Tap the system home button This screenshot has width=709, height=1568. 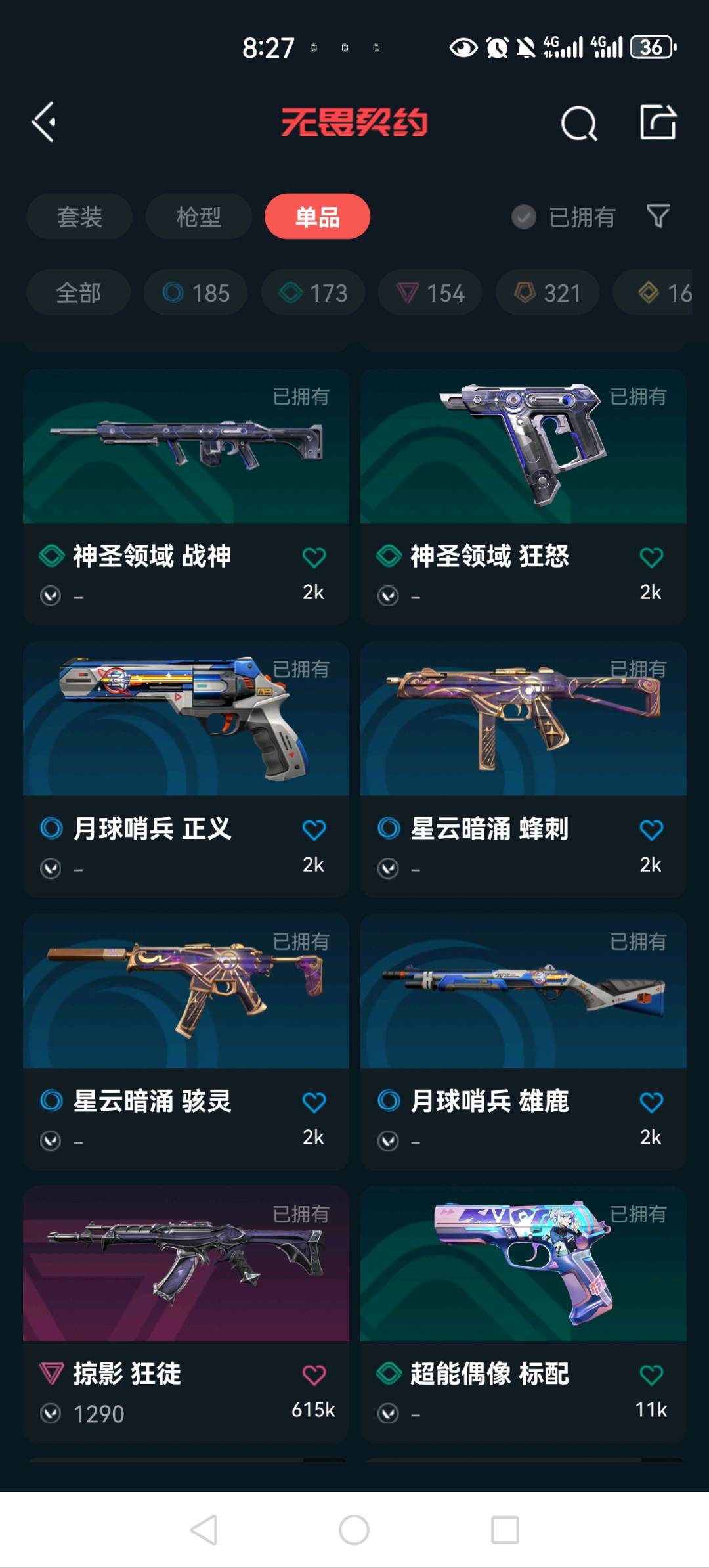(x=354, y=1530)
